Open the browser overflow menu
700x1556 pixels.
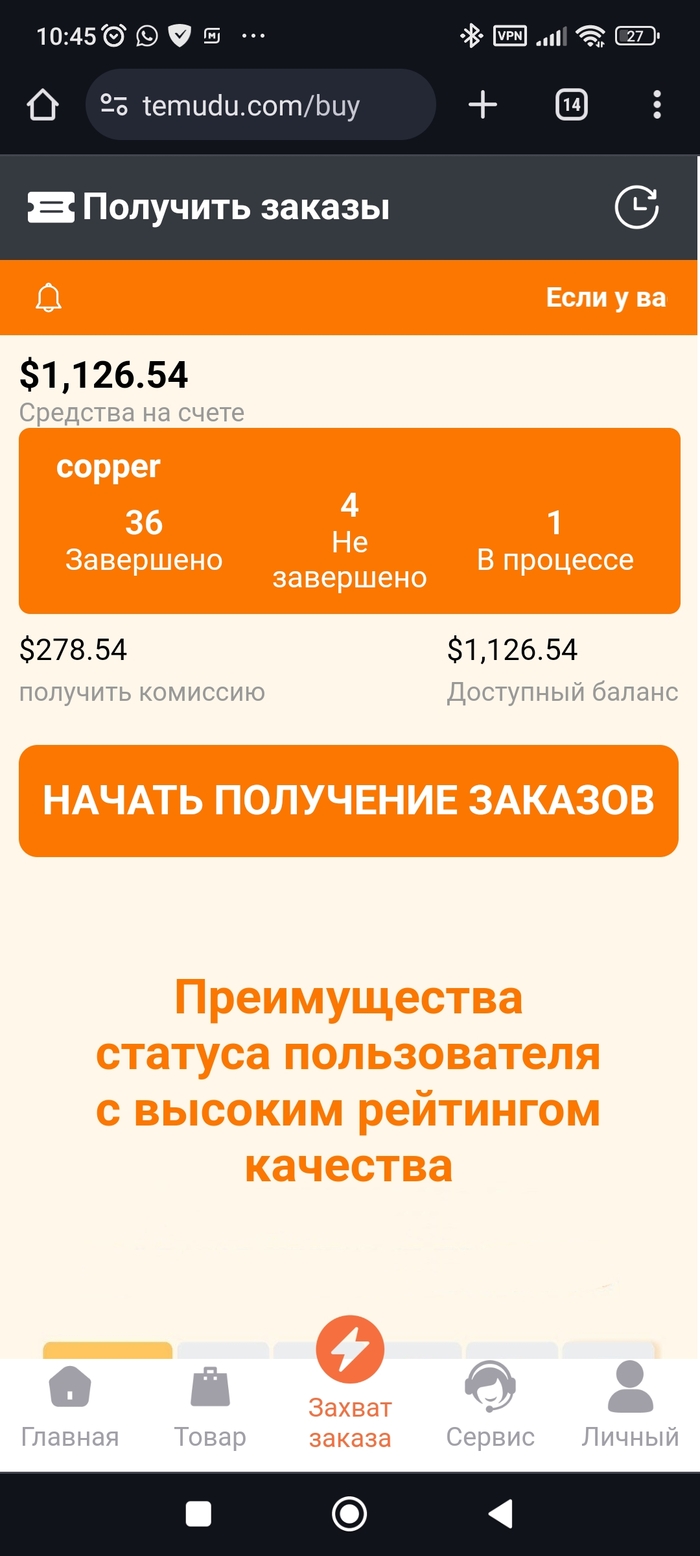tap(657, 105)
